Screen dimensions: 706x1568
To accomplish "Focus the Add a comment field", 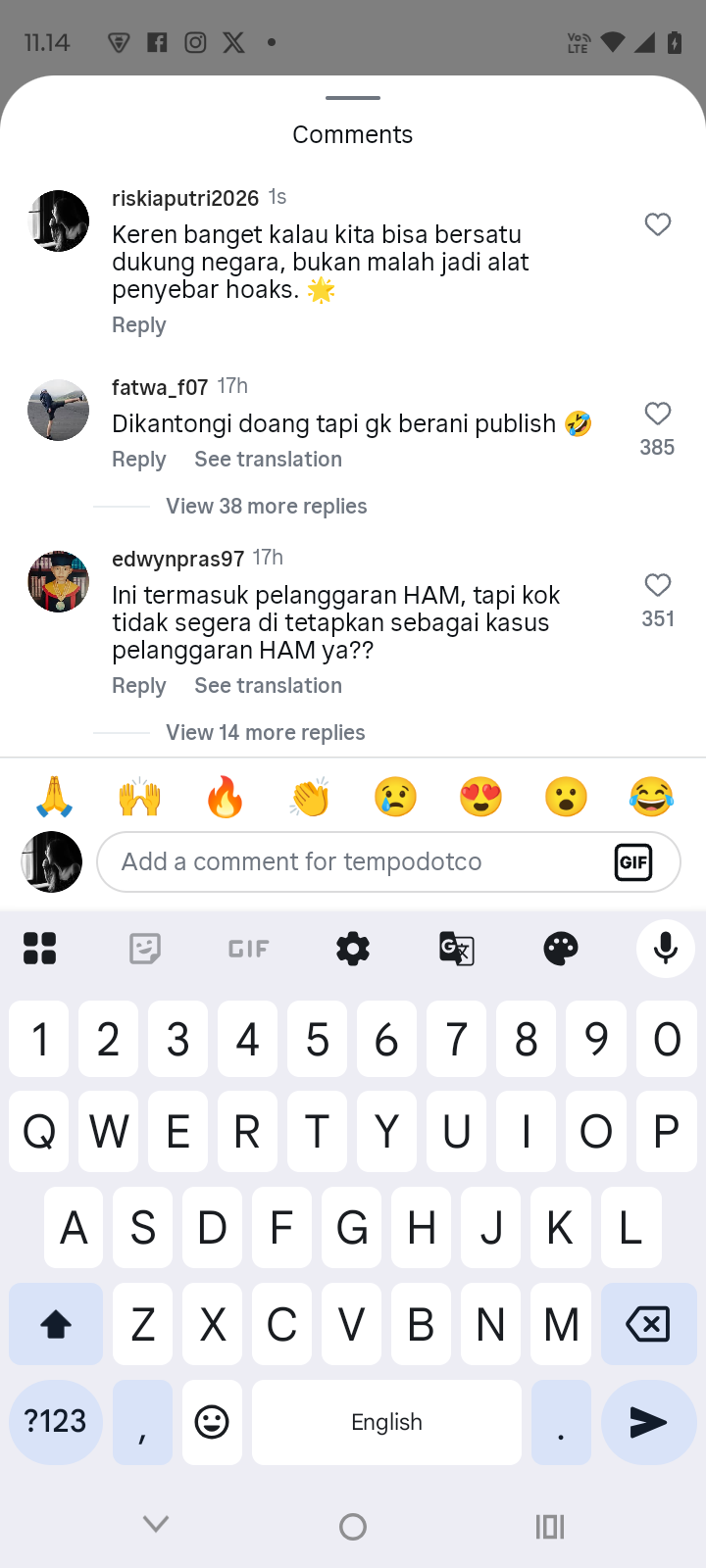I will pyautogui.click(x=353, y=862).
